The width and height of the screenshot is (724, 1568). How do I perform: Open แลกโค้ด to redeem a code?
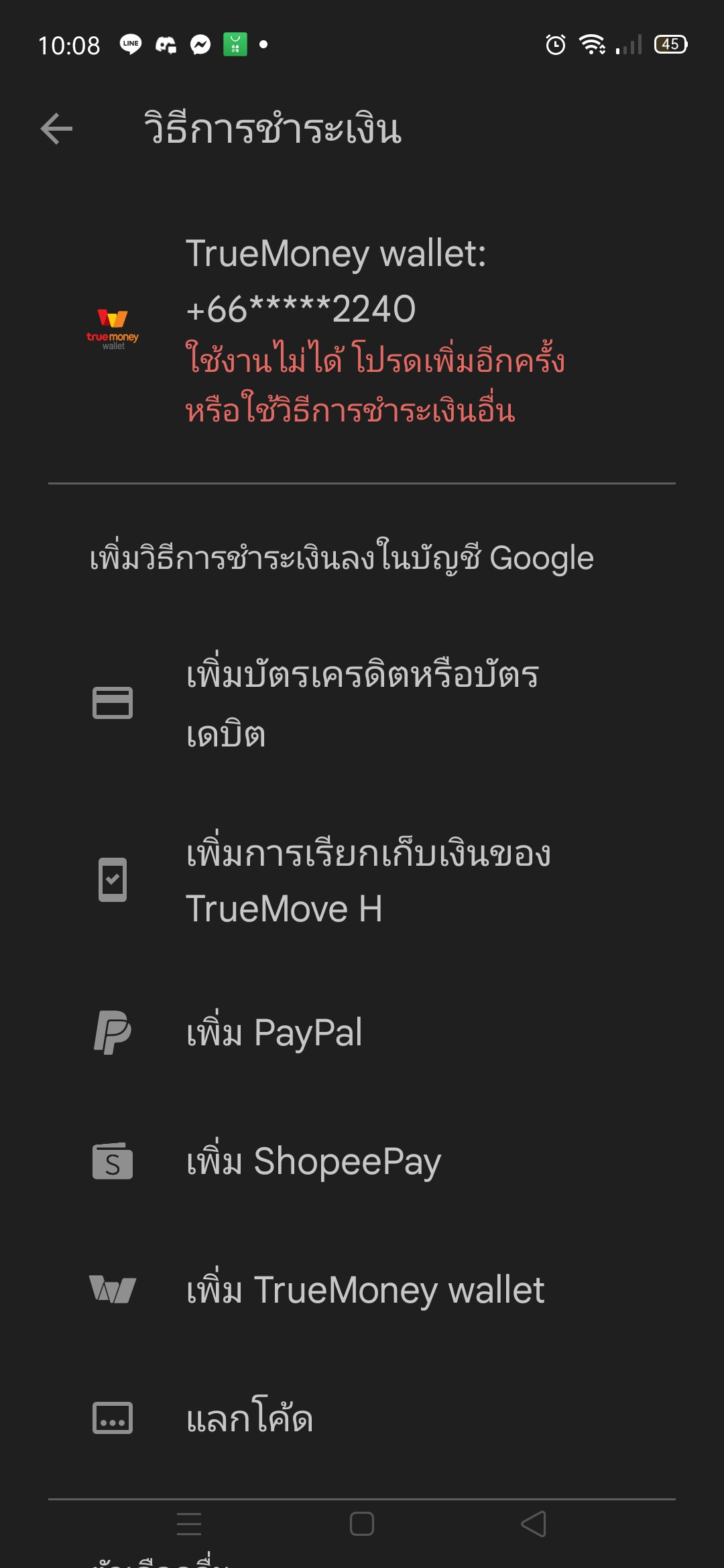pos(362,1418)
